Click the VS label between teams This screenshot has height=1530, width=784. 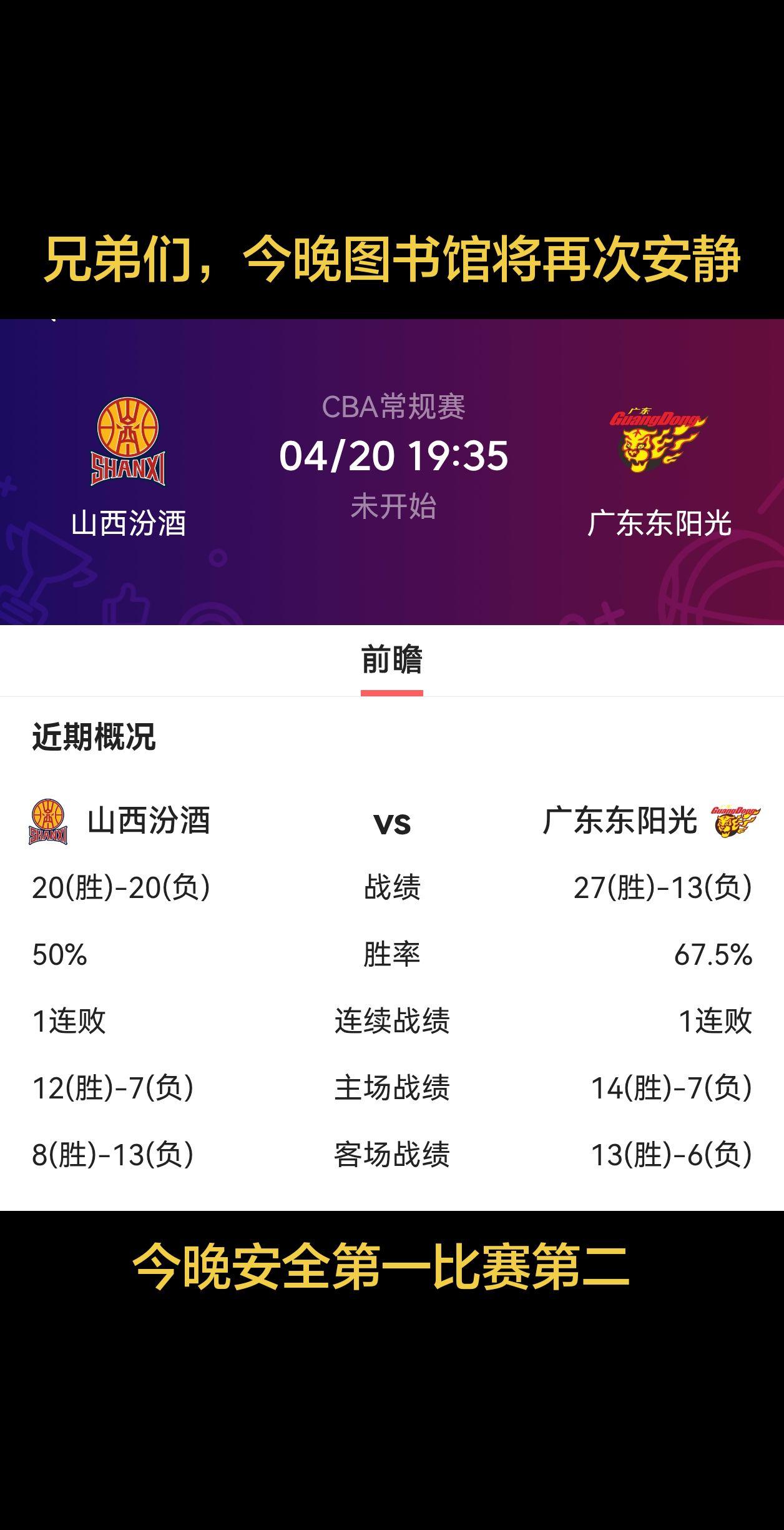coord(392,826)
